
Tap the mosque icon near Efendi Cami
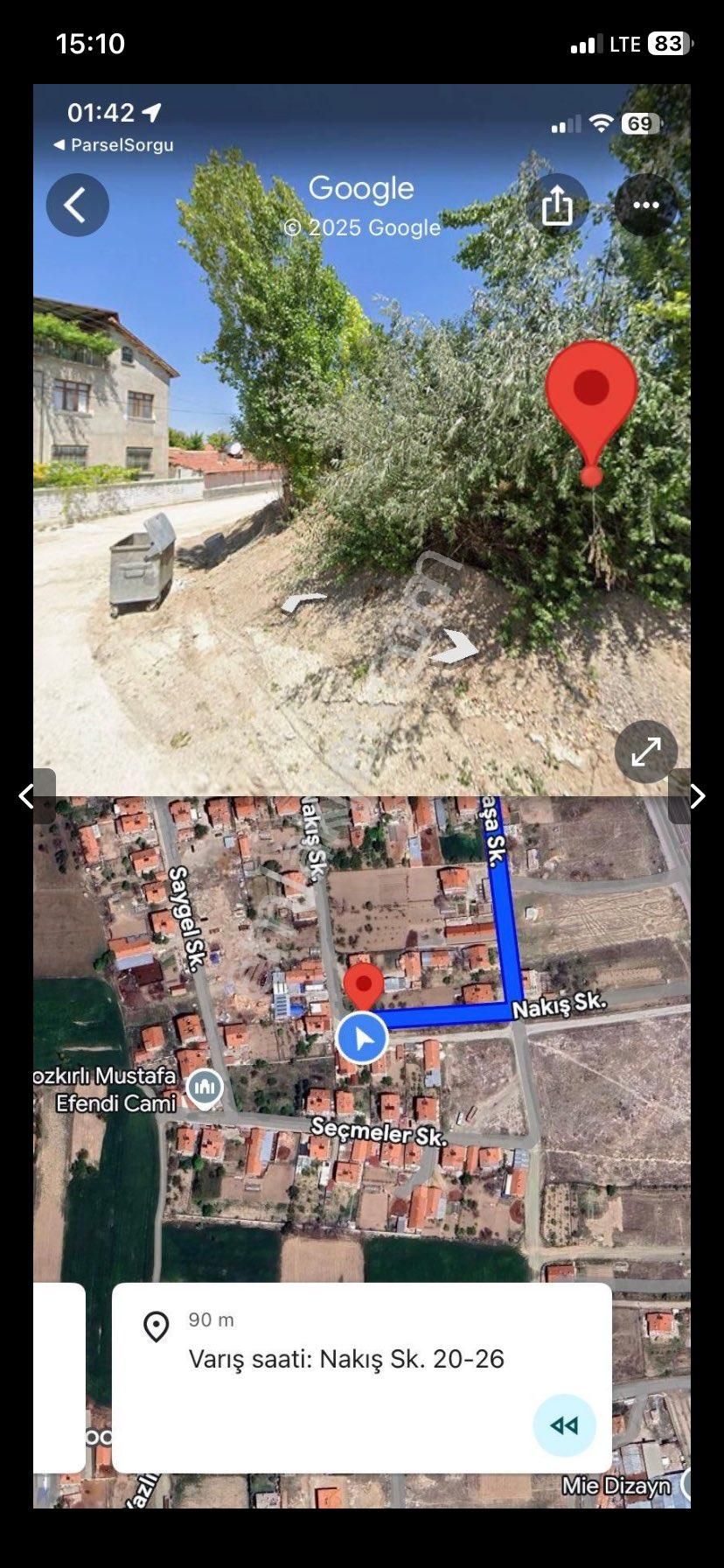(x=204, y=1088)
